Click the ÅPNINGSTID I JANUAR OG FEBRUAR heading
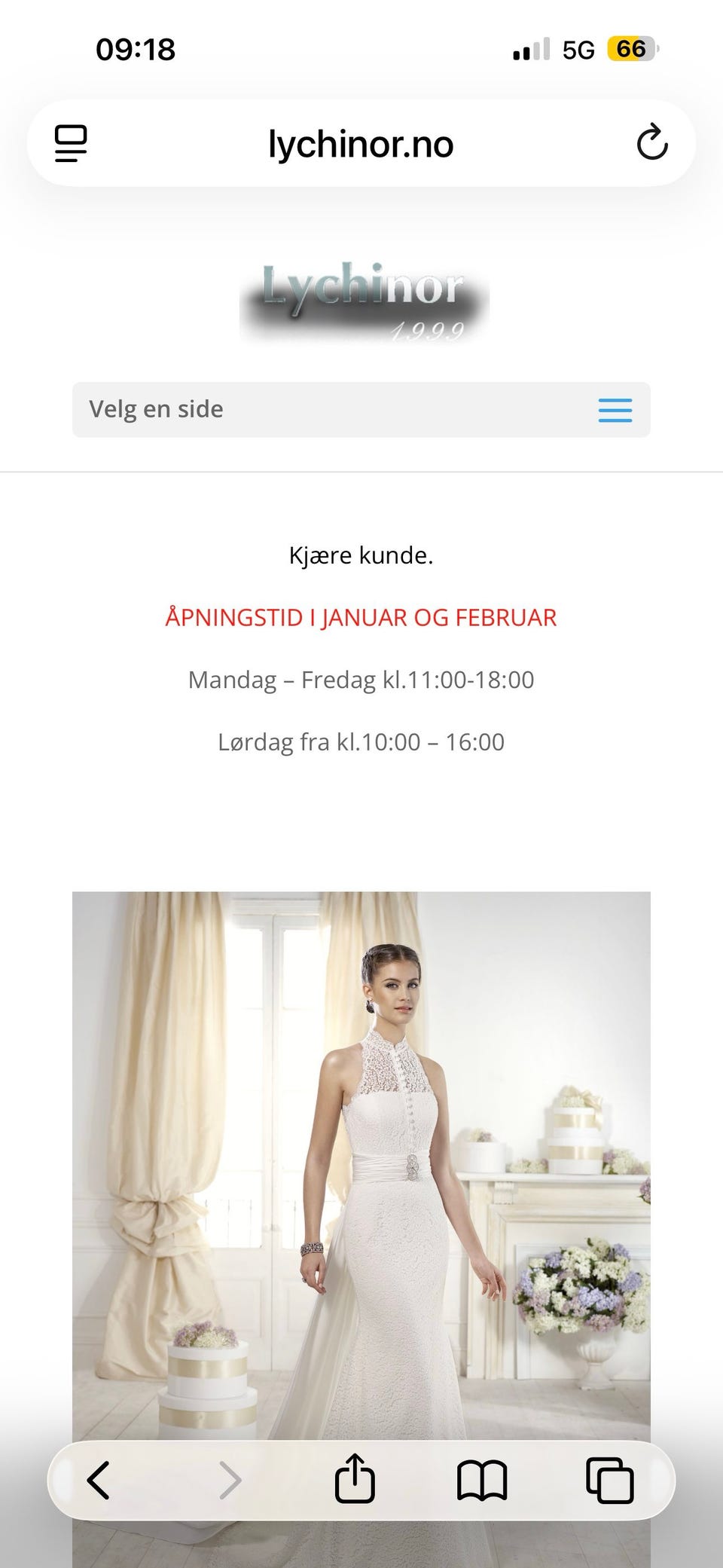This screenshot has width=723, height=1568. [361, 617]
